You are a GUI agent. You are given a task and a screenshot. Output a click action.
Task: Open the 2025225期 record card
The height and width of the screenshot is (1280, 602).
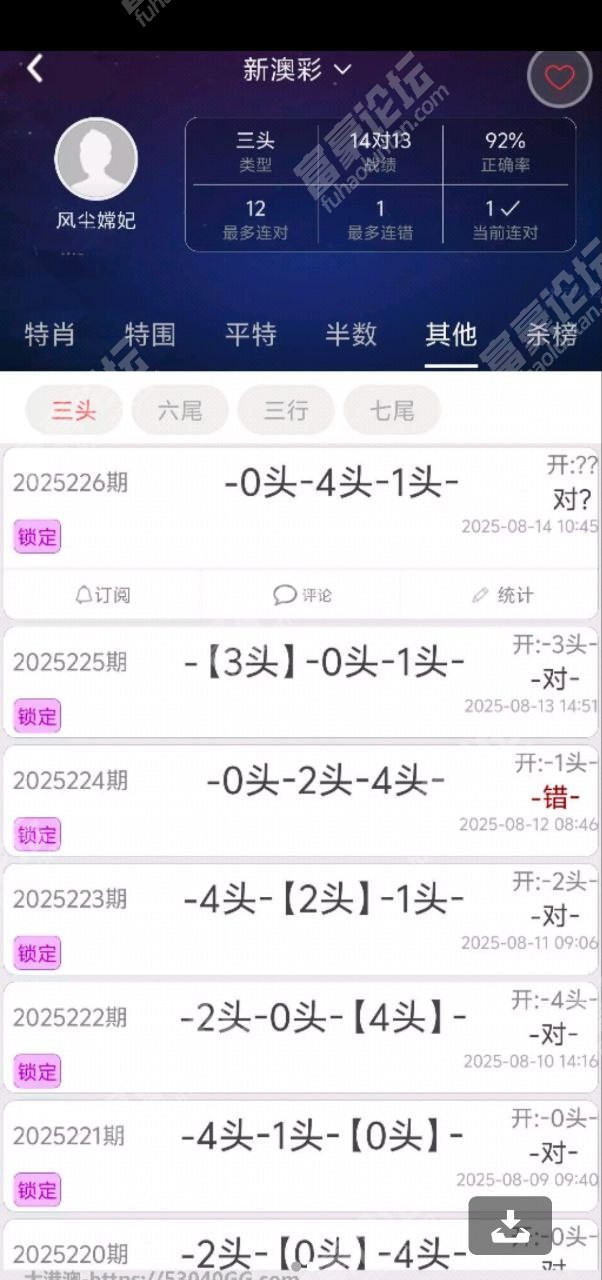point(301,683)
